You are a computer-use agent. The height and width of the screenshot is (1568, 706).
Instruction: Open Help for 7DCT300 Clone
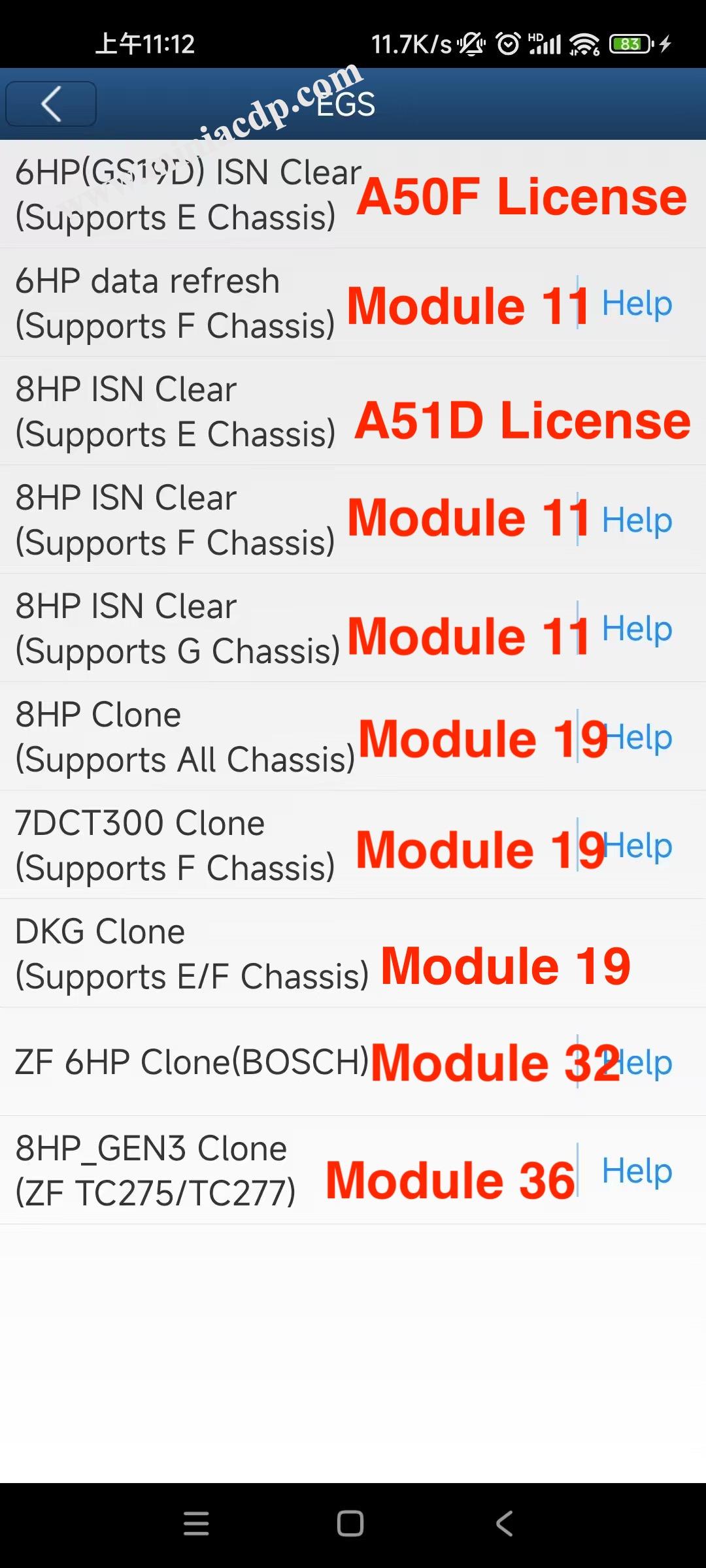coord(641,845)
